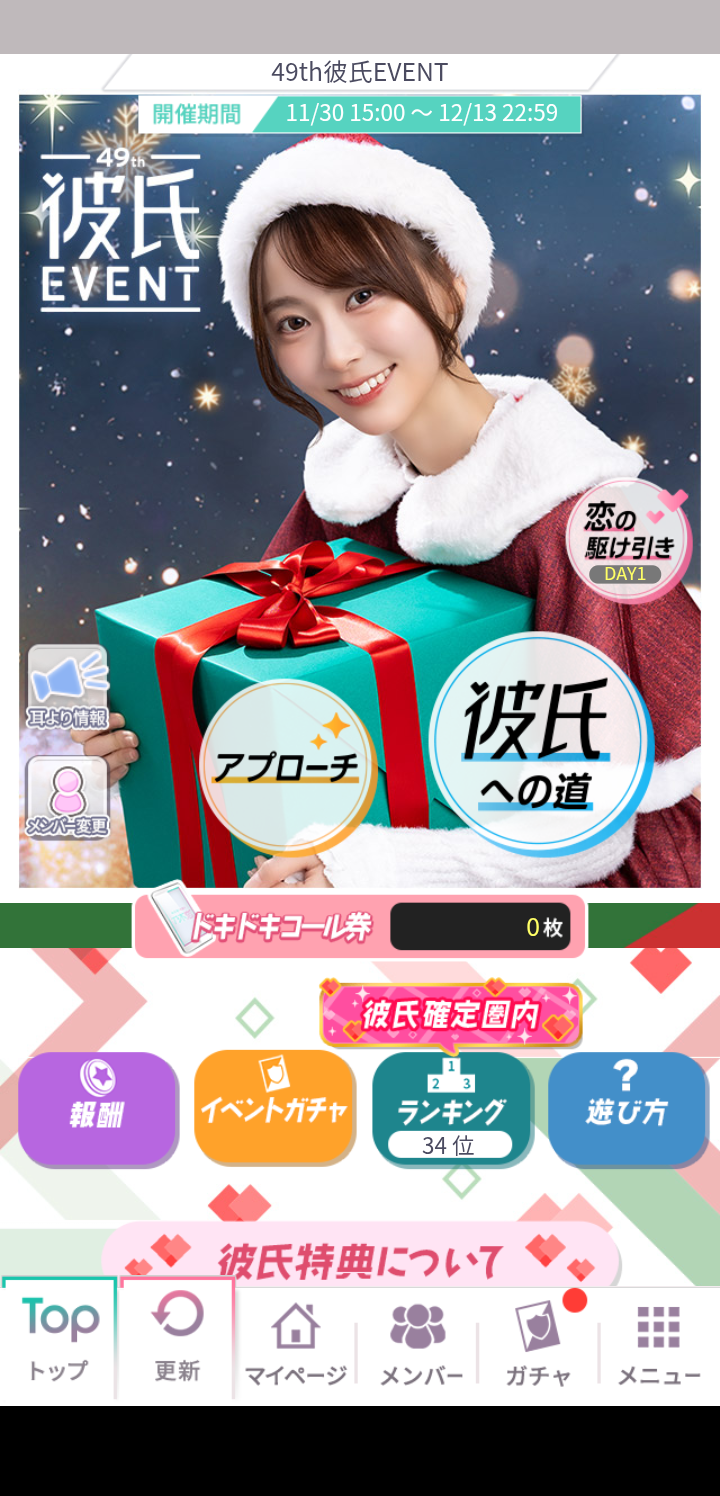Screen dimensions: 720x1496
Task: Open the メニュー grid menu
Action: 658,1345
